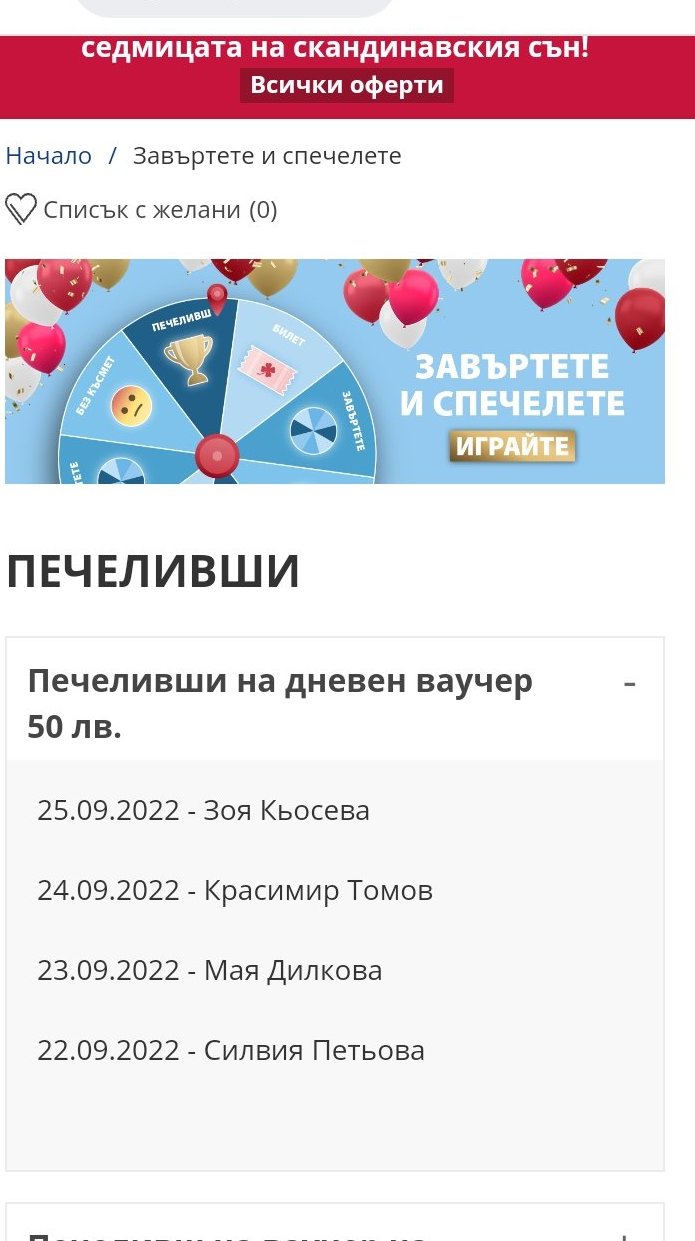The image size is (695, 1241).
Task: Open the Всички оферти button
Action: tap(346, 85)
